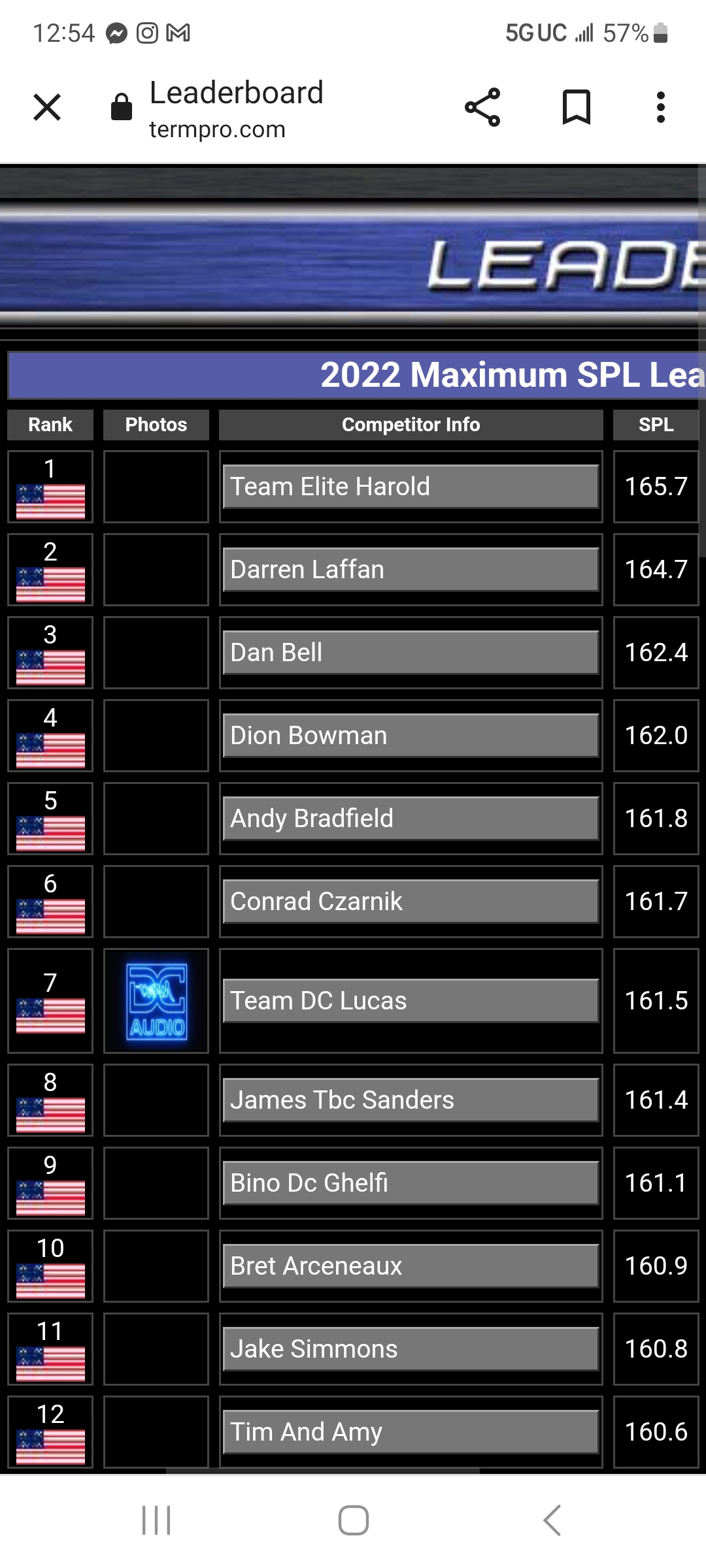Share this leaderboard page

[x=482, y=107]
